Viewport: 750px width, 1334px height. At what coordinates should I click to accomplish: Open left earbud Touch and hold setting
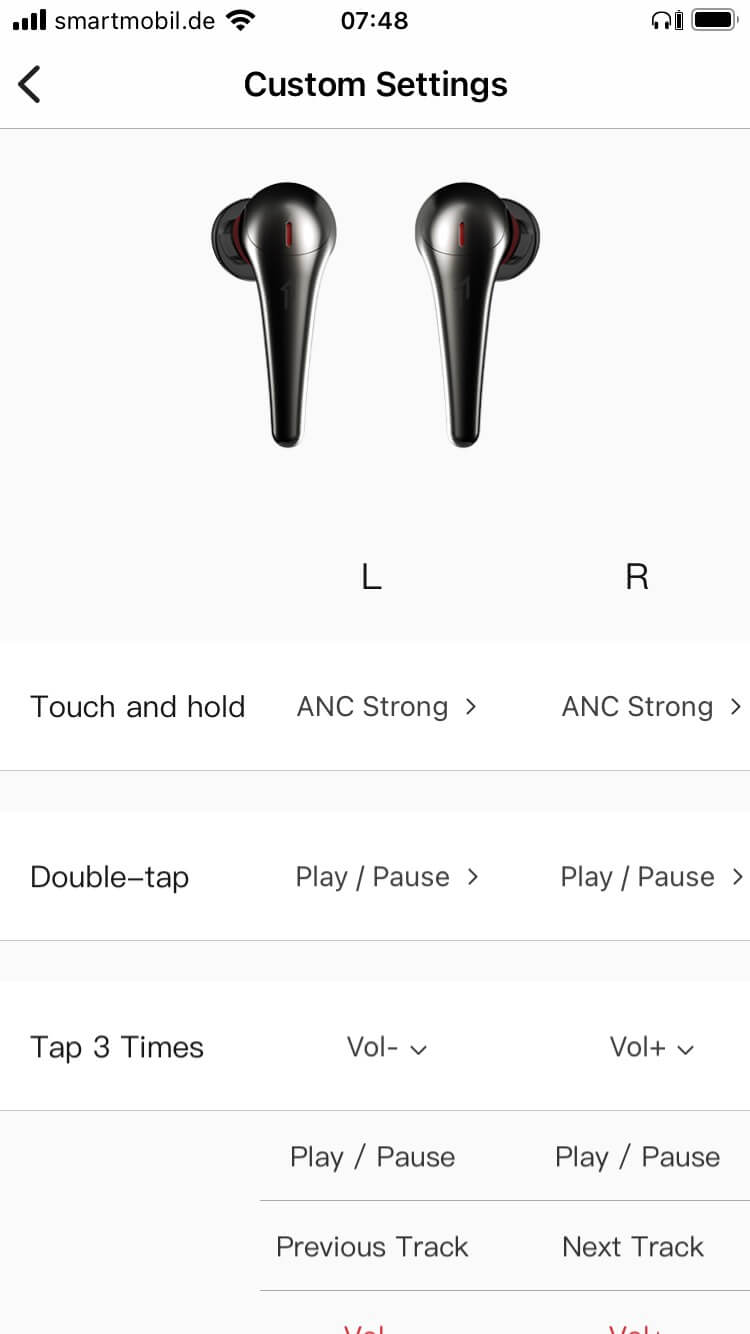pyautogui.click(x=386, y=707)
